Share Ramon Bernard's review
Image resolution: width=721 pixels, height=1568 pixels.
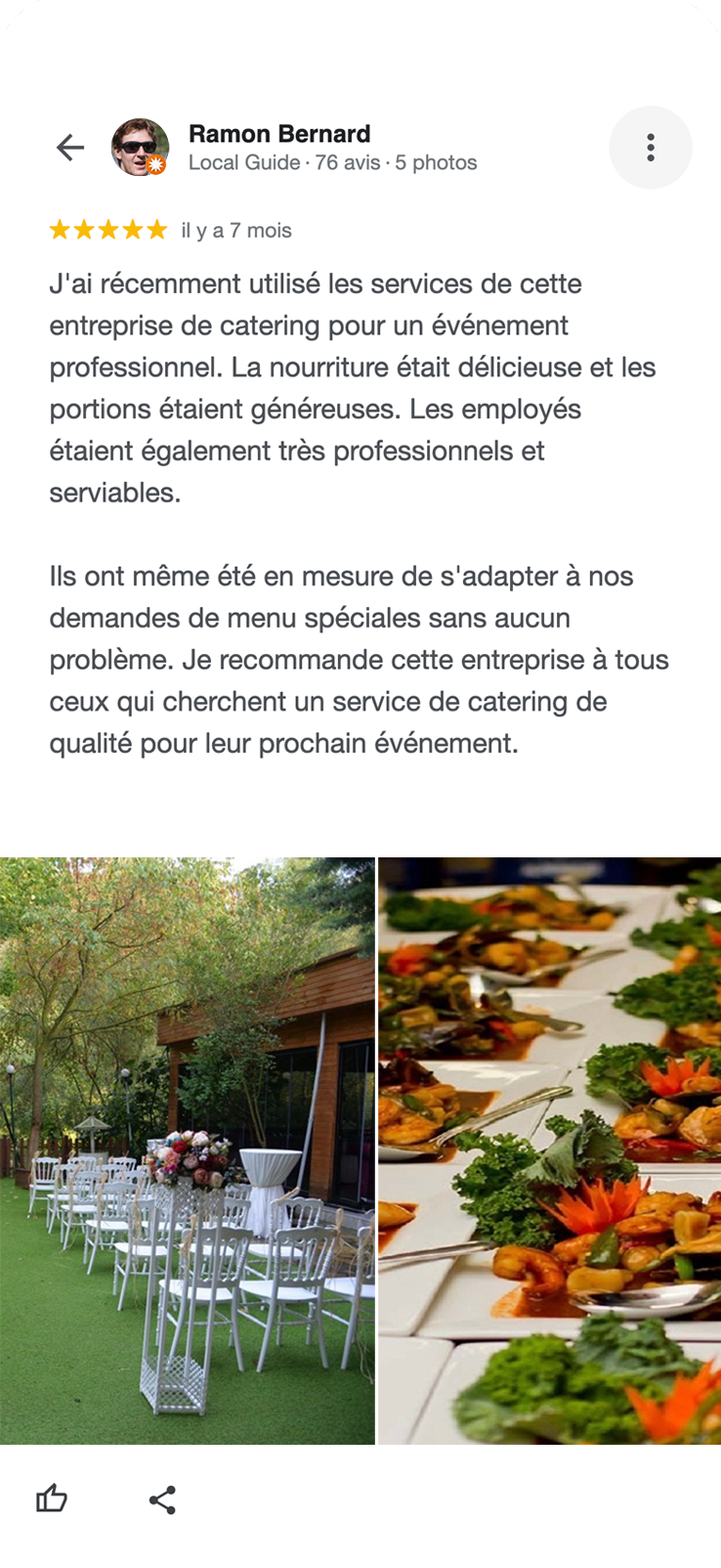162,1500
